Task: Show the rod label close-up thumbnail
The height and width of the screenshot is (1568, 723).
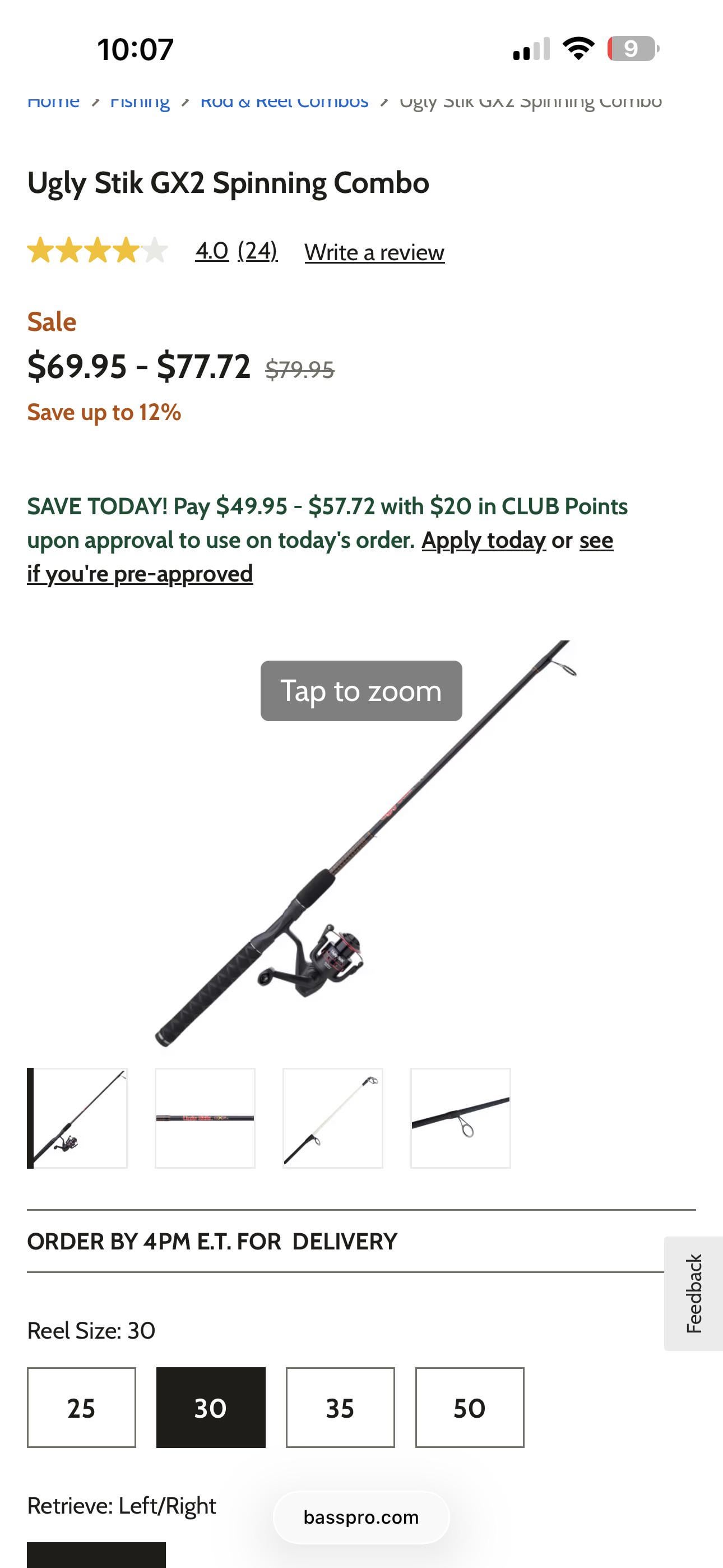Action: [205, 1118]
